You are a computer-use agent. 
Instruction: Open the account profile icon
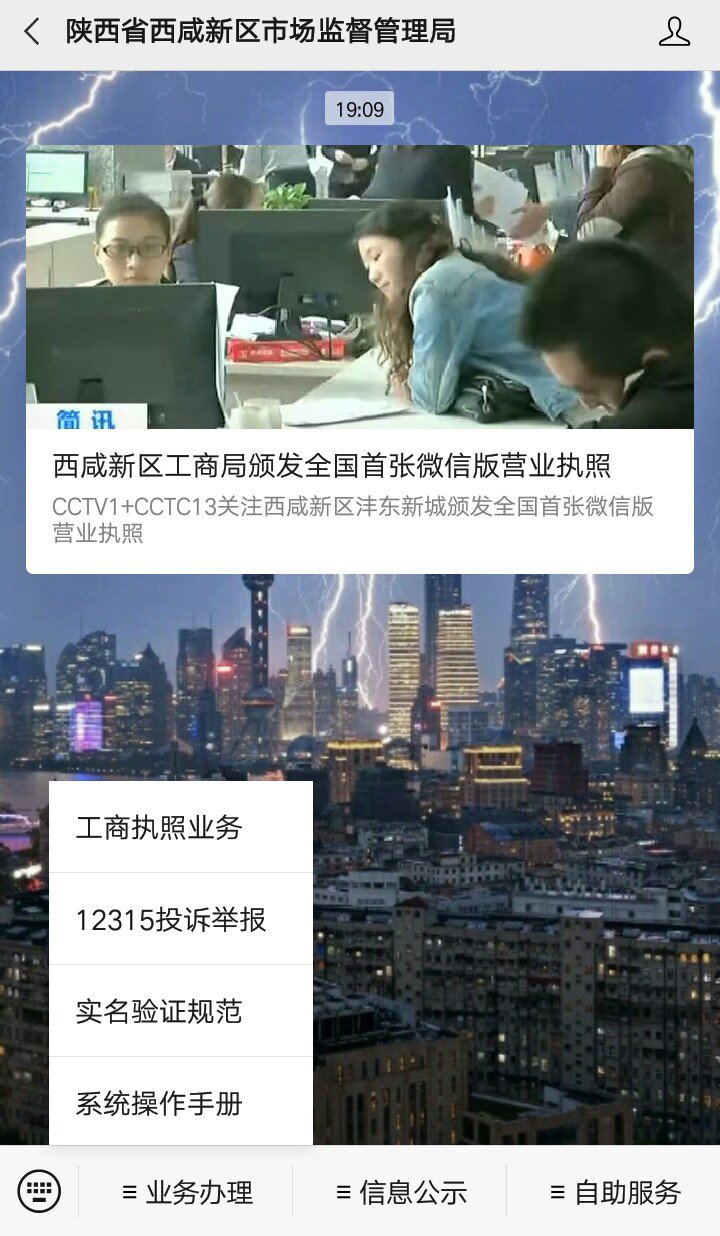pos(674,32)
